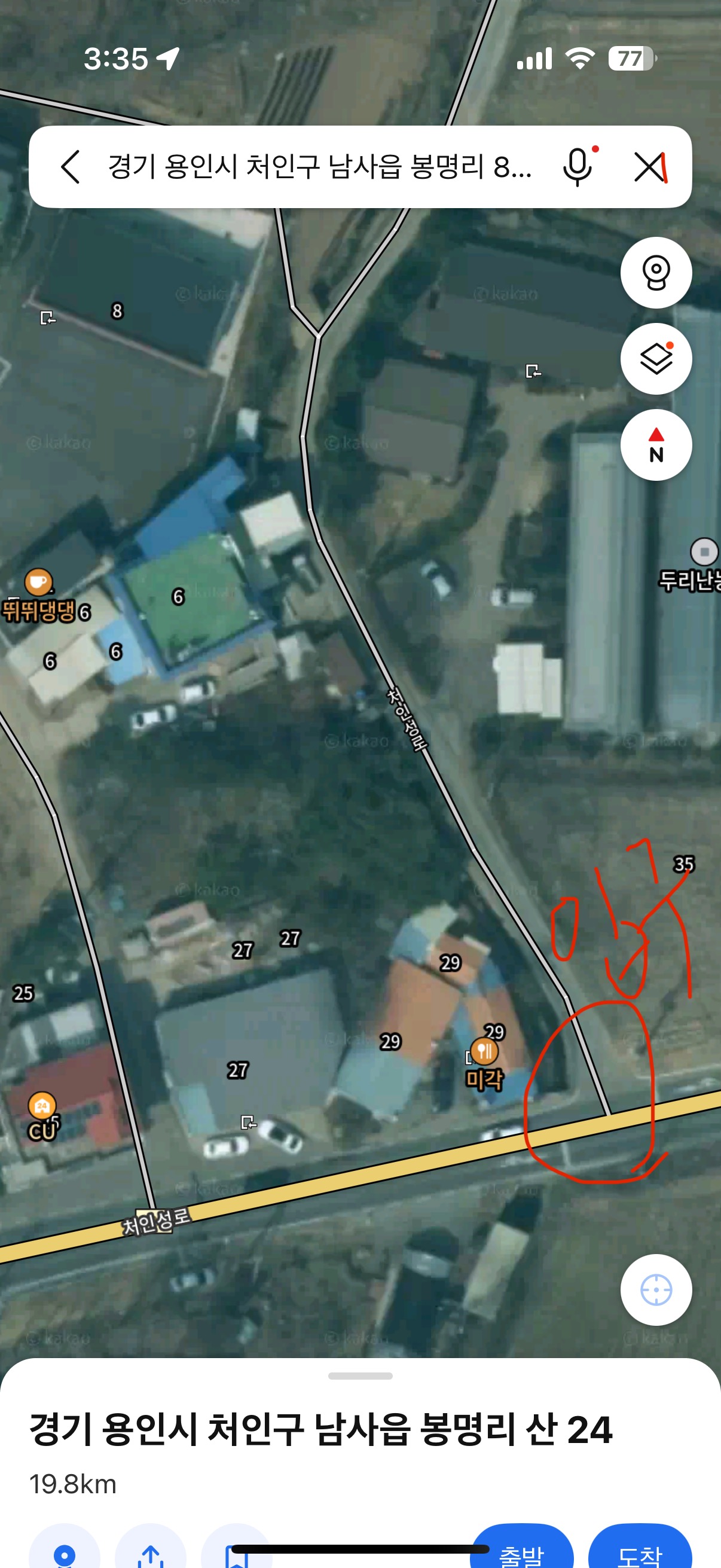721x1568 pixels.
Task: Select the CU convenience store marker
Action: [x=42, y=1106]
